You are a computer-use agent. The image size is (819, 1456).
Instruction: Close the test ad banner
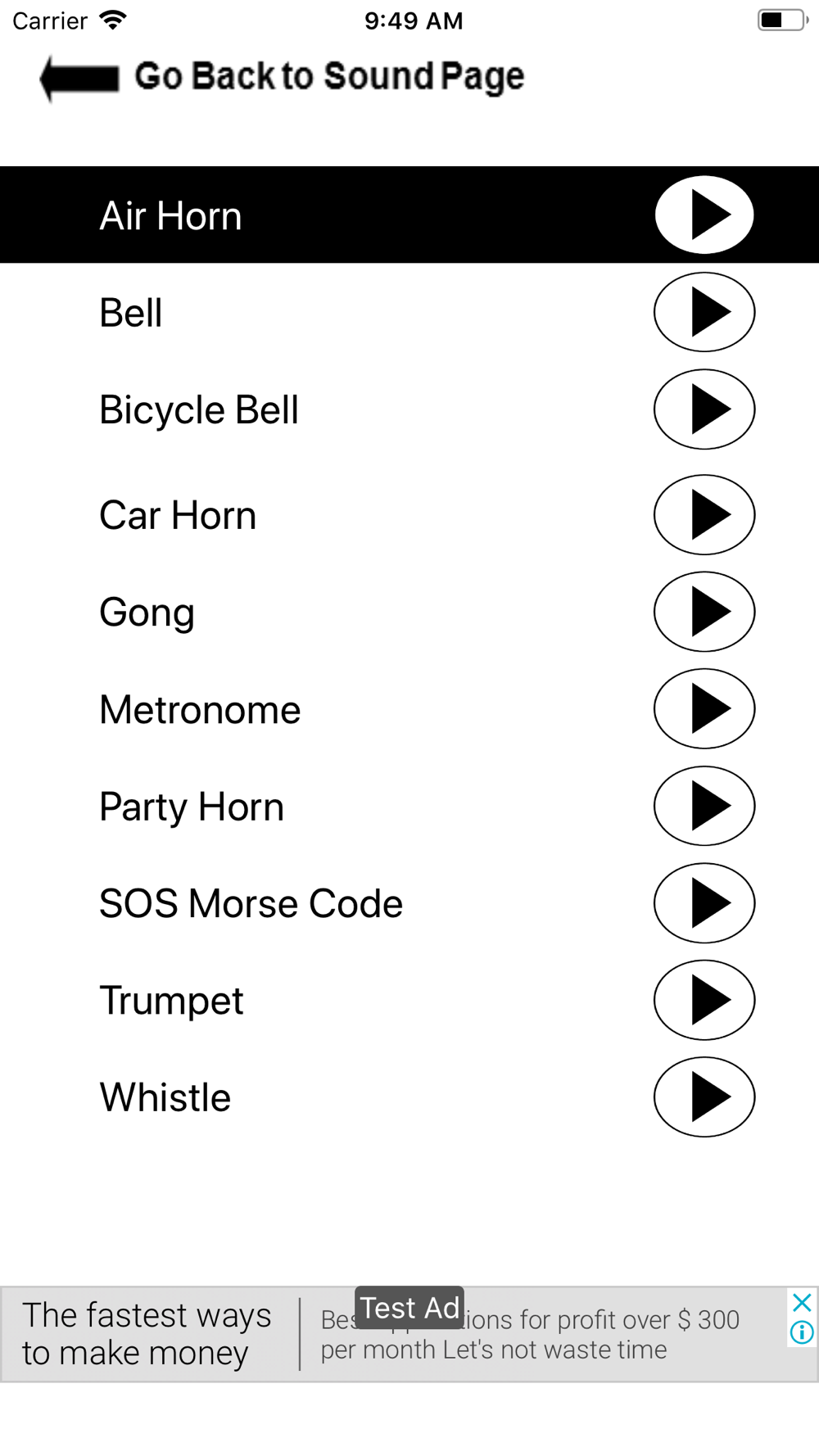click(x=802, y=1302)
